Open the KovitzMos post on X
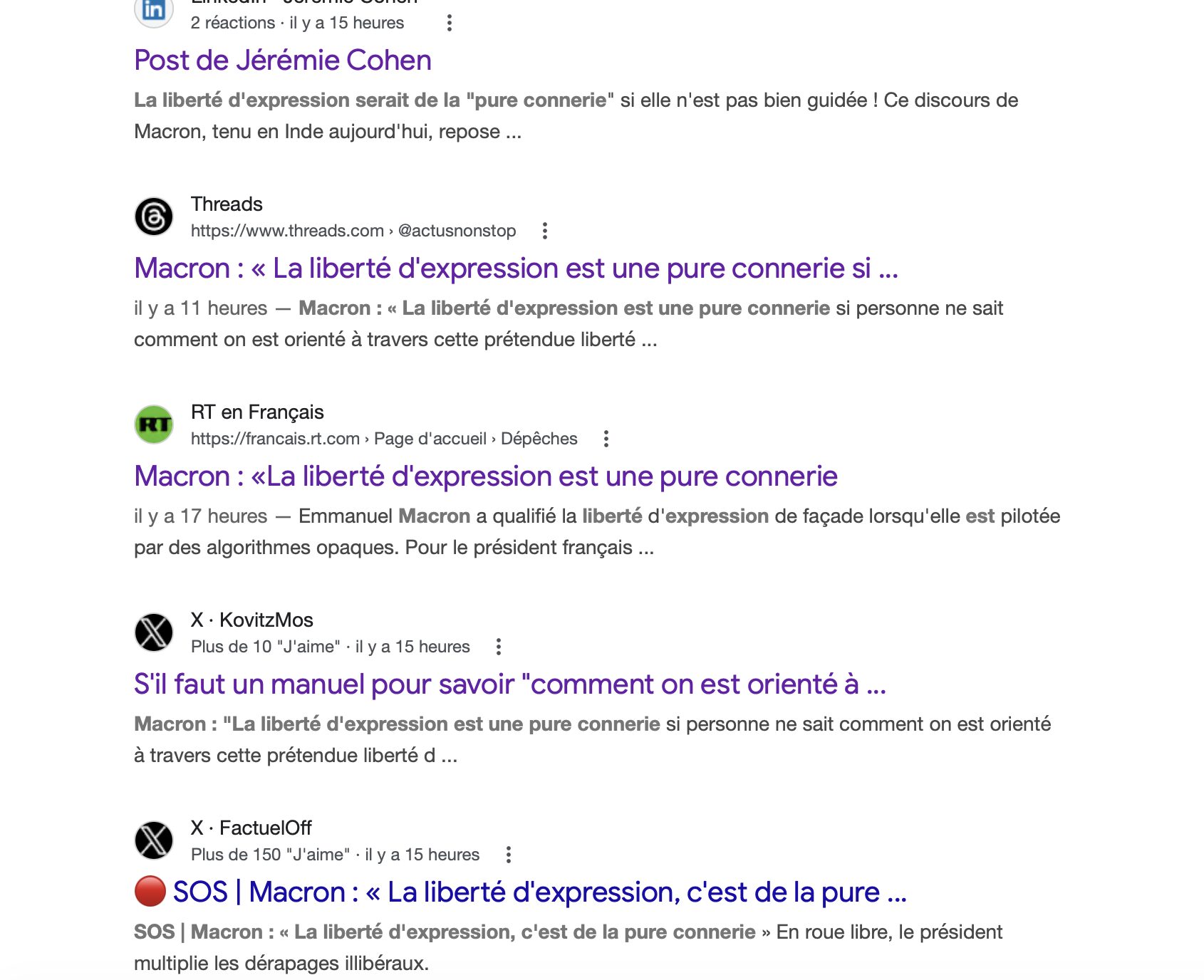The image size is (1204, 980). coord(509,684)
